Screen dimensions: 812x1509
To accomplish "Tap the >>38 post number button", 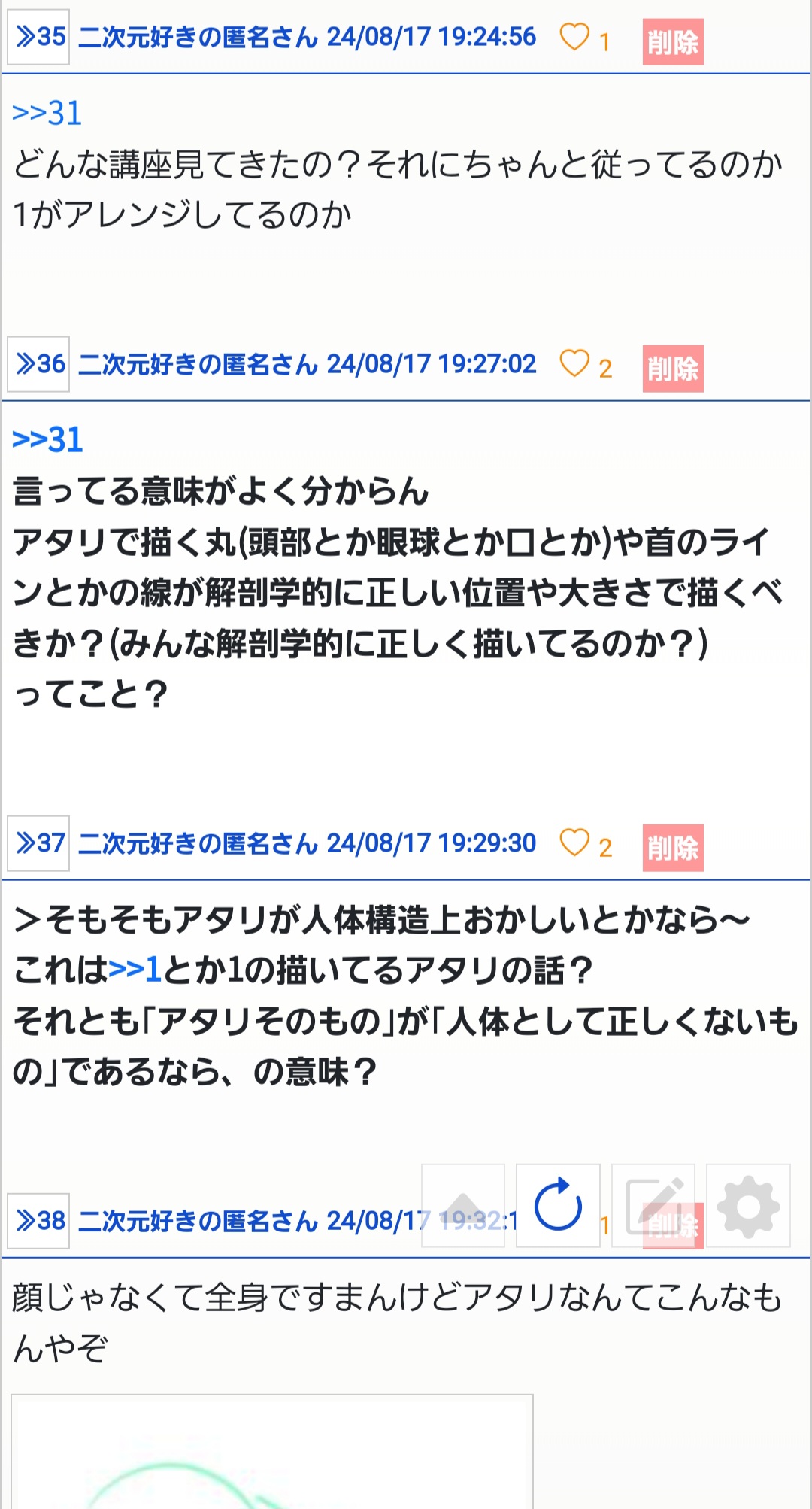I will pyautogui.click(x=38, y=1221).
